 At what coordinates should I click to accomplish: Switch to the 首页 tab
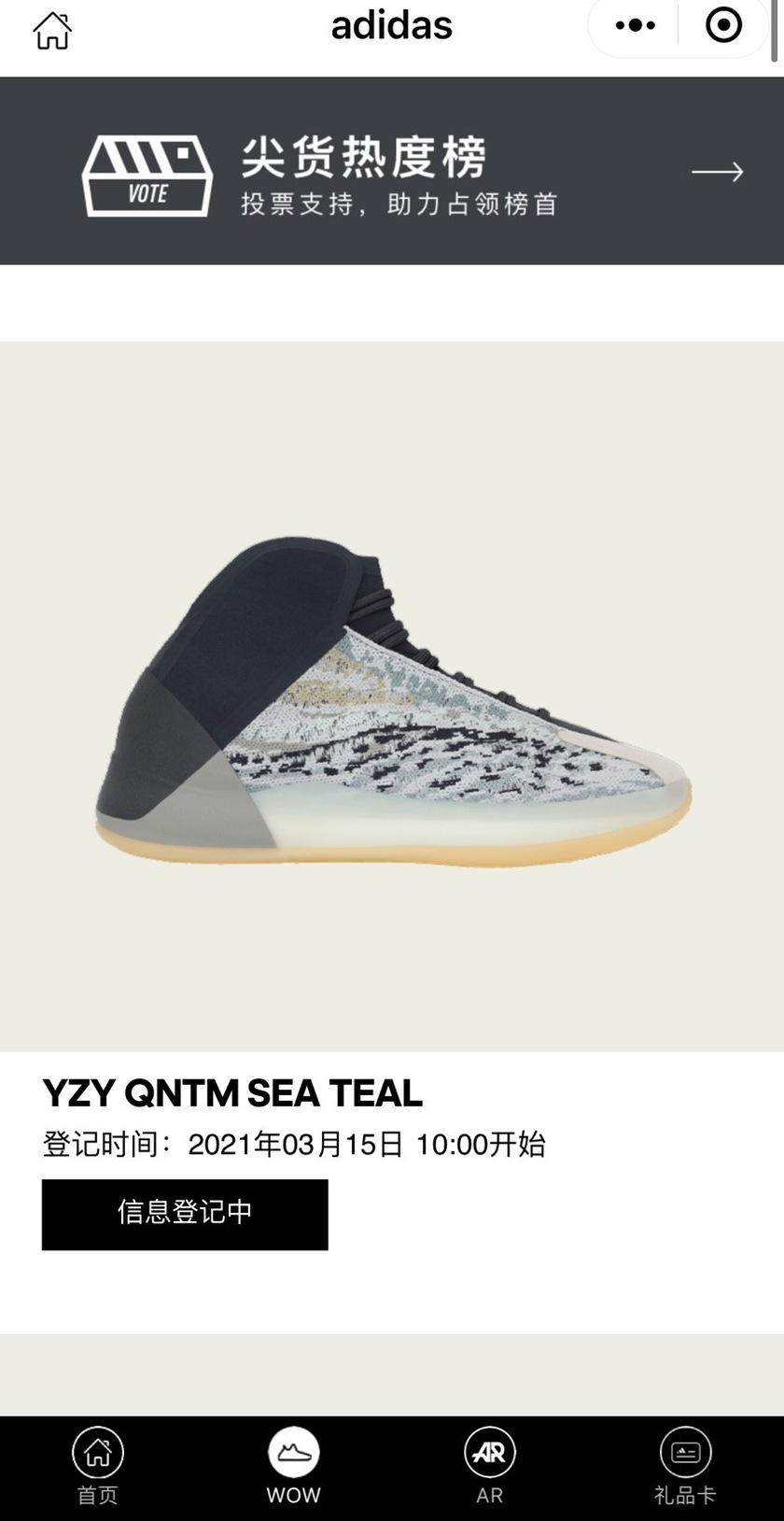tap(98, 1466)
